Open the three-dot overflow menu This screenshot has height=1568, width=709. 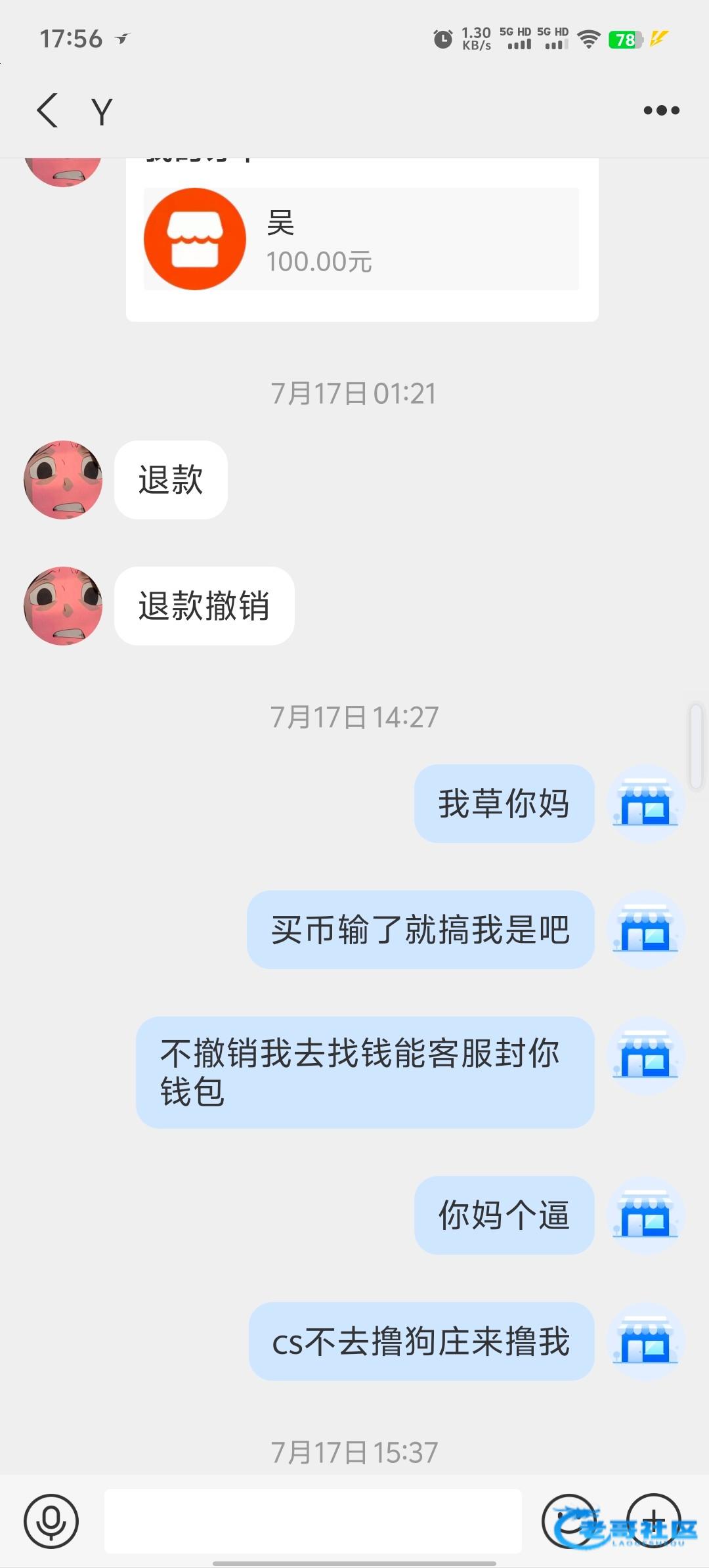(x=661, y=110)
